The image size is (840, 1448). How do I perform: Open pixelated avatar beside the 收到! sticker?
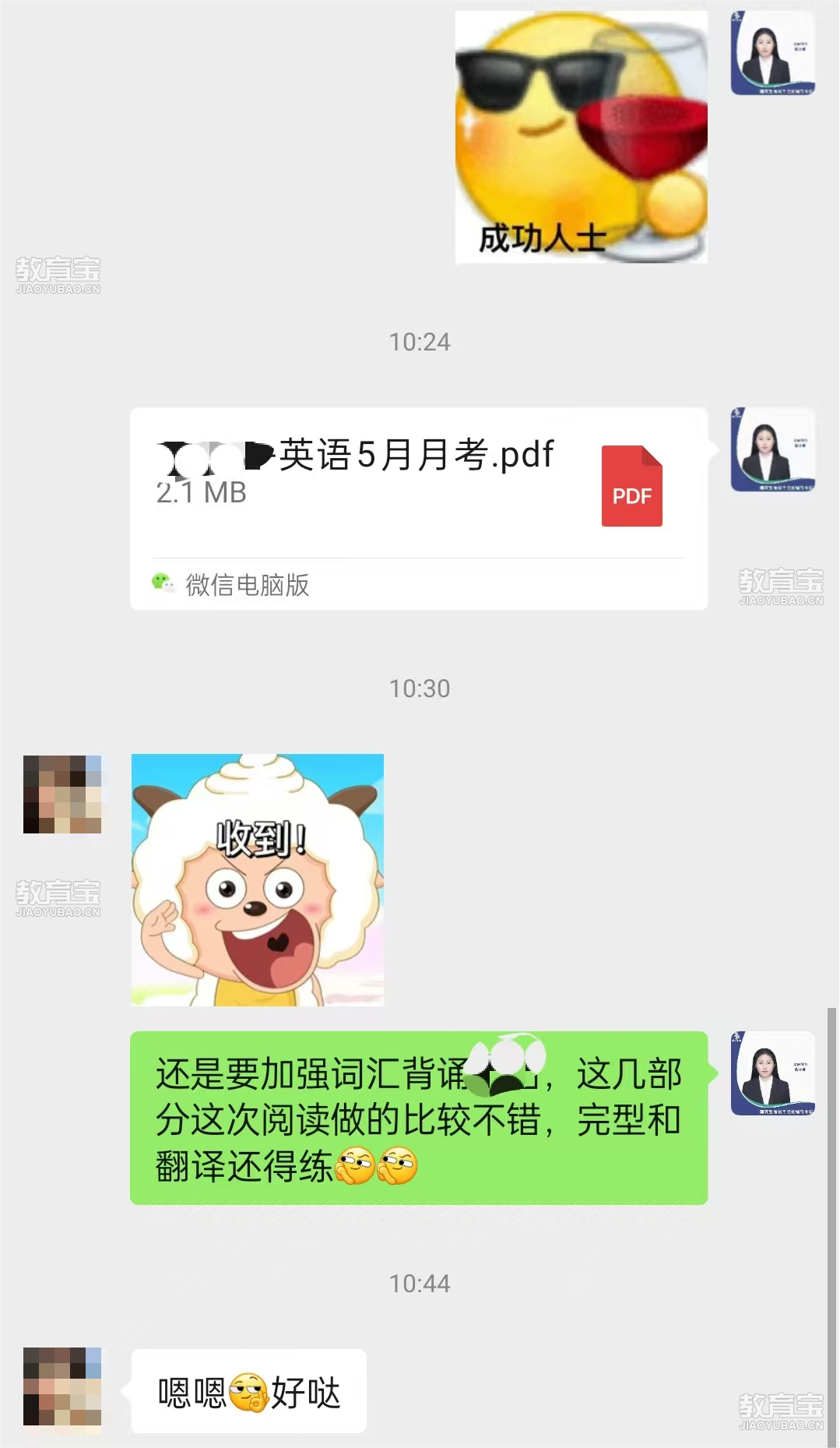click(62, 794)
